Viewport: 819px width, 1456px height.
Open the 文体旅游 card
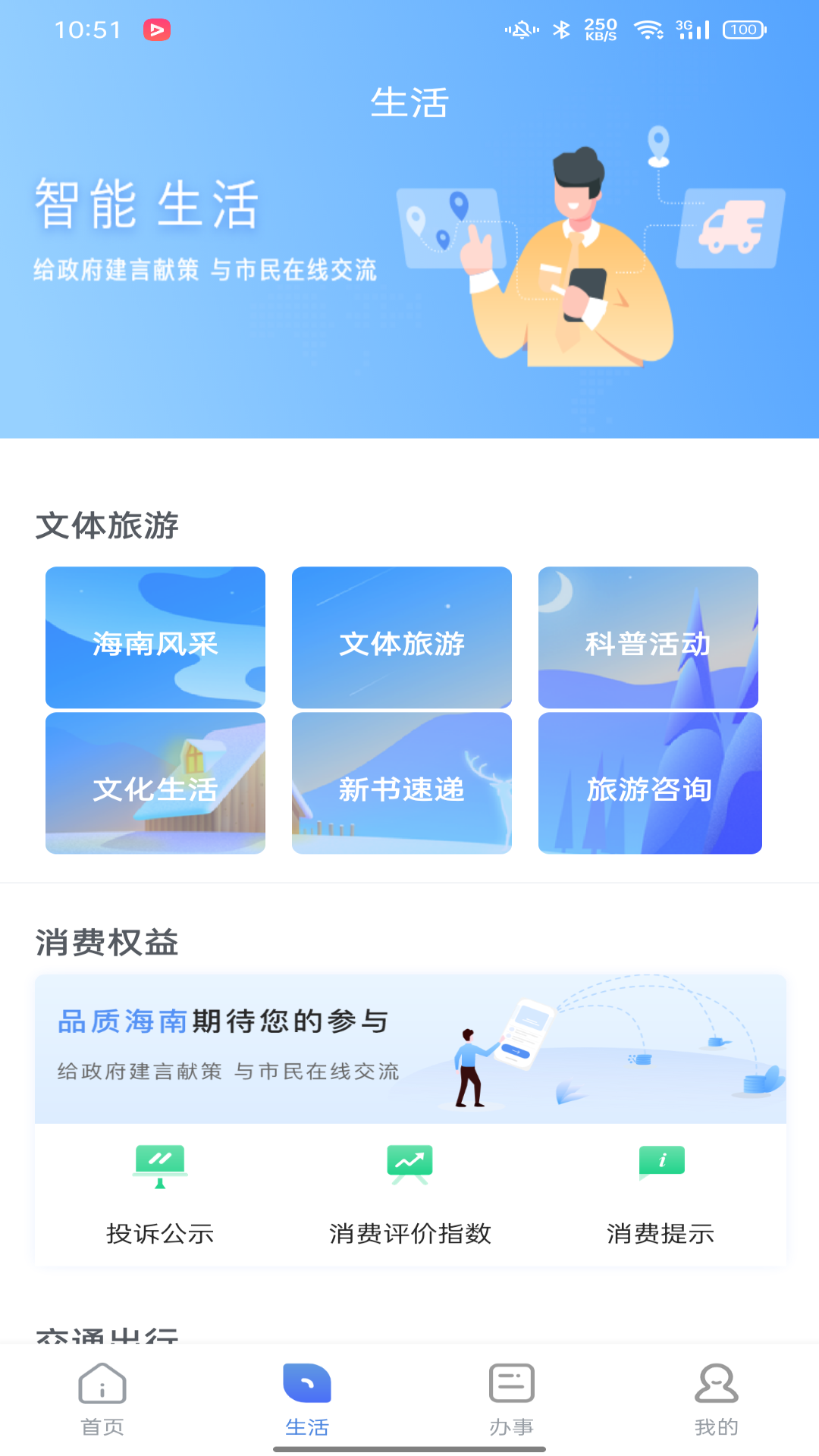(402, 637)
